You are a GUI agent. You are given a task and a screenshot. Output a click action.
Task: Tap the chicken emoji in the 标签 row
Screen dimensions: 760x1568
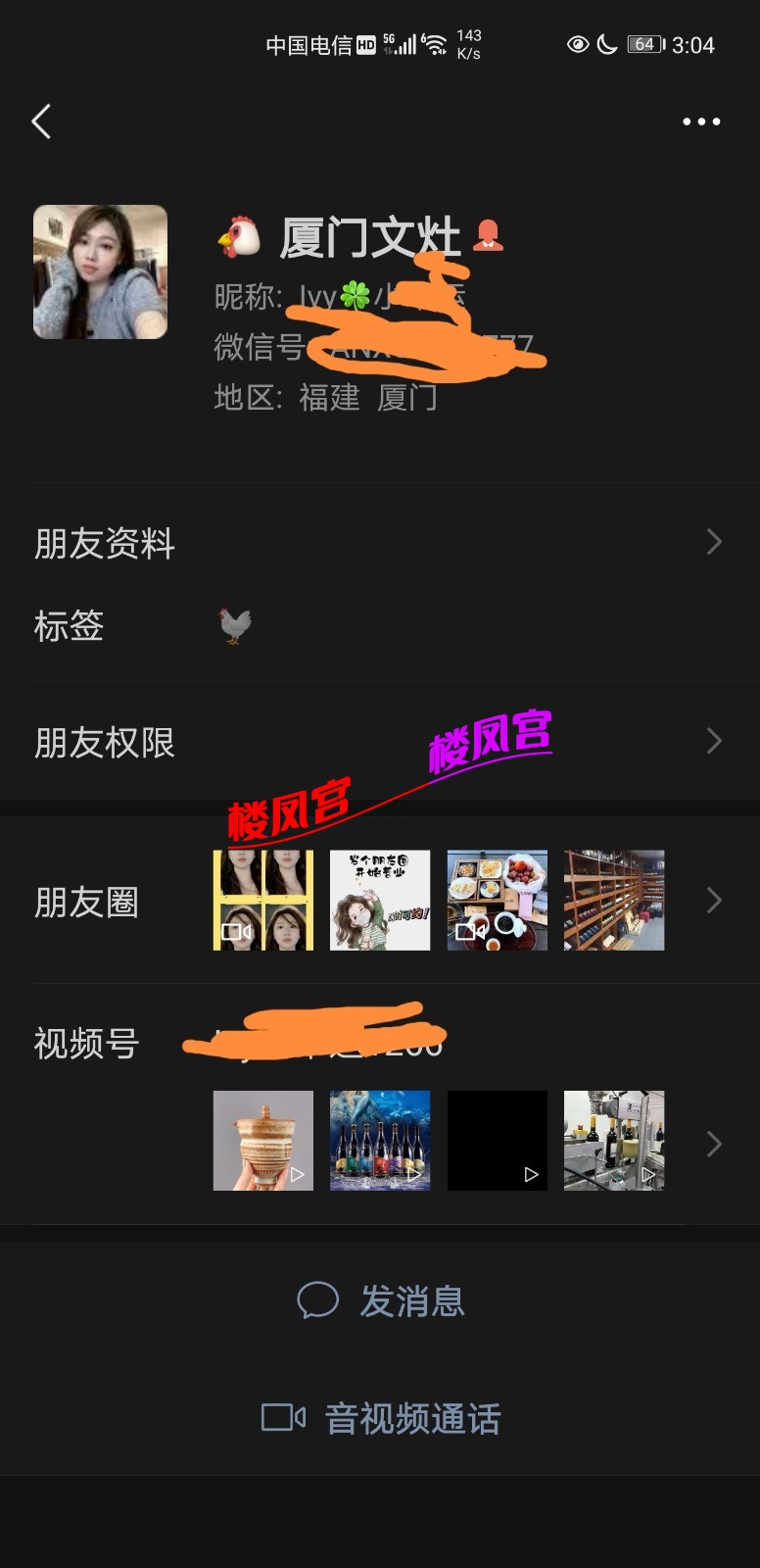235,624
